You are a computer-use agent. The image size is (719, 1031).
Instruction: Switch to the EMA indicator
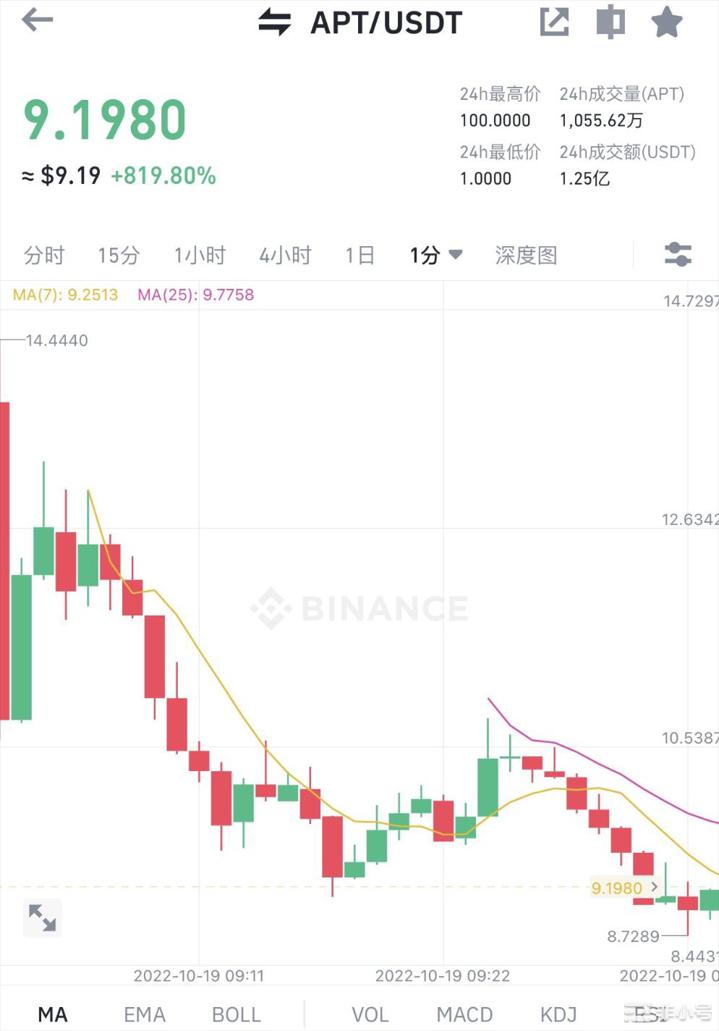pyautogui.click(x=145, y=1014)
